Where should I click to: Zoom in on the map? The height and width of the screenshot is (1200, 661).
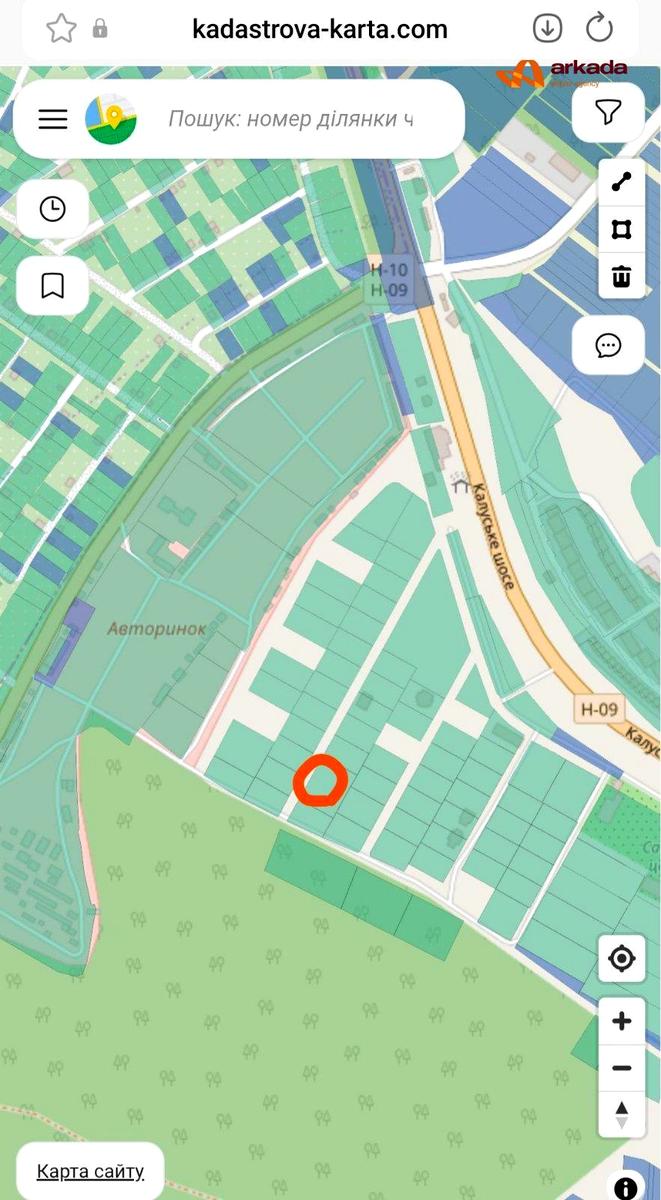pyautogui.click(x=622, y=1021)
